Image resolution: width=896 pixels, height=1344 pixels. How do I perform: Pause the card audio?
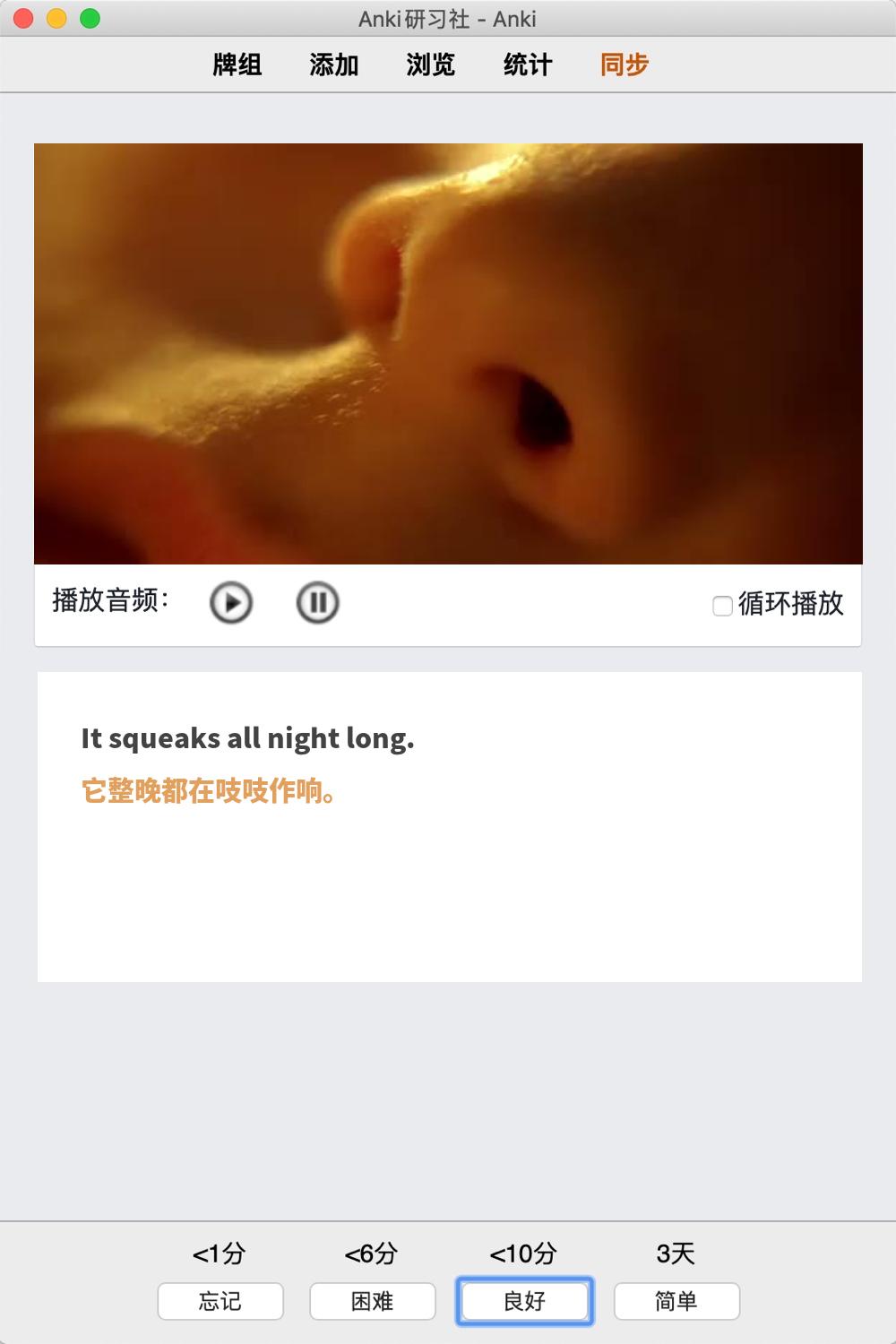click(x=317, y=602)
